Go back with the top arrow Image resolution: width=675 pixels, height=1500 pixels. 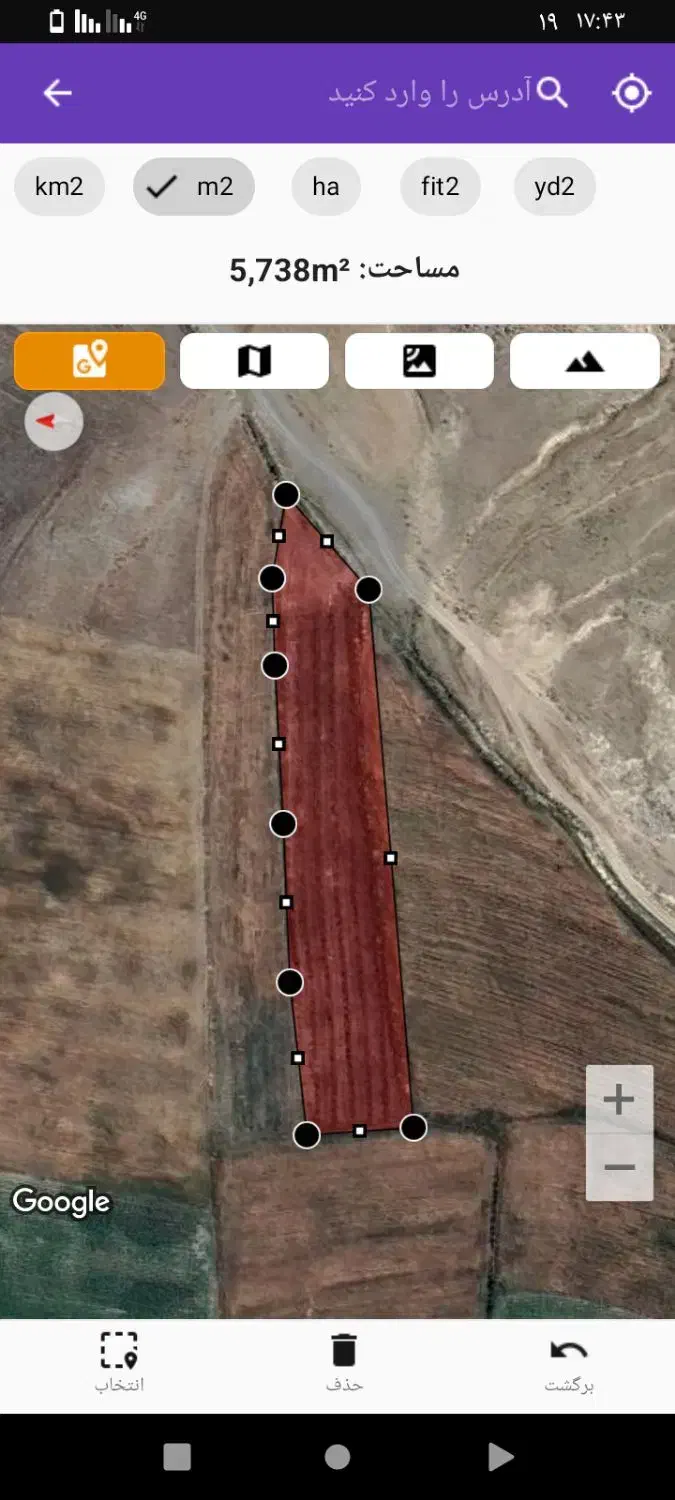point(58,93)
